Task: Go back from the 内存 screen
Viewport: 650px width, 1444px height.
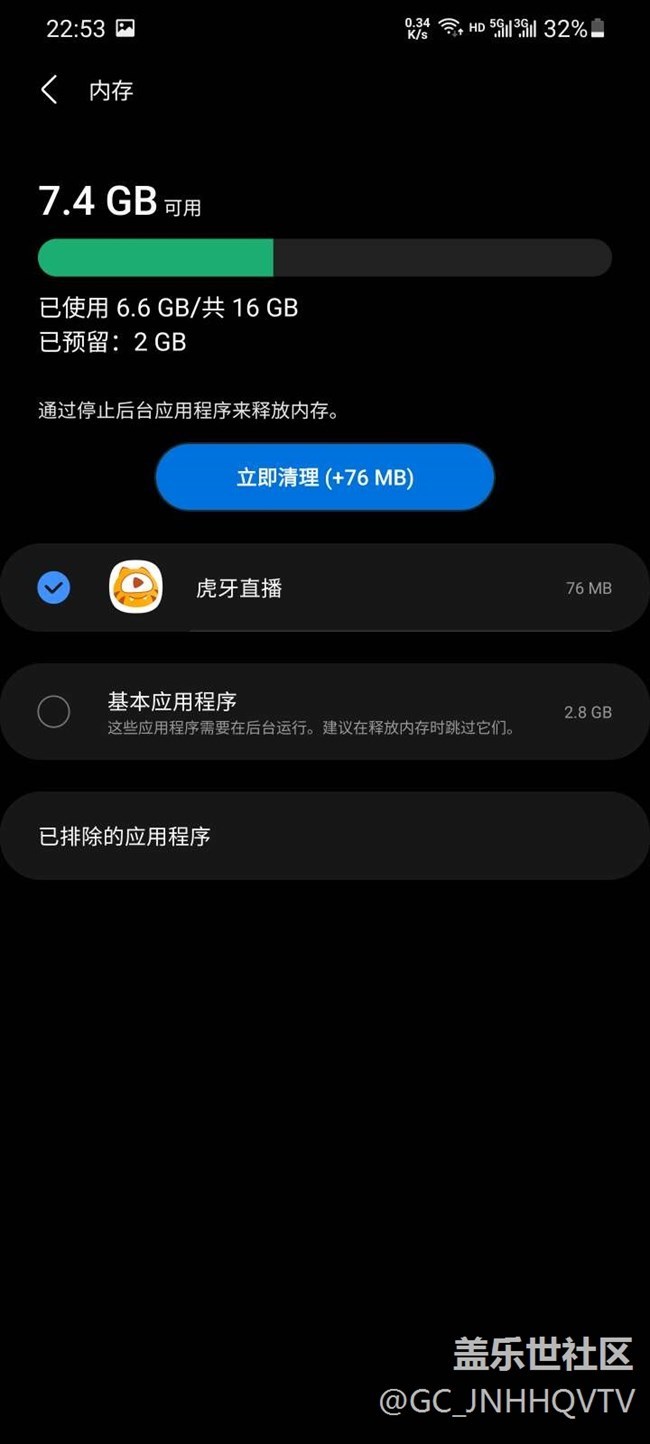Action: [x=49, y=90]
